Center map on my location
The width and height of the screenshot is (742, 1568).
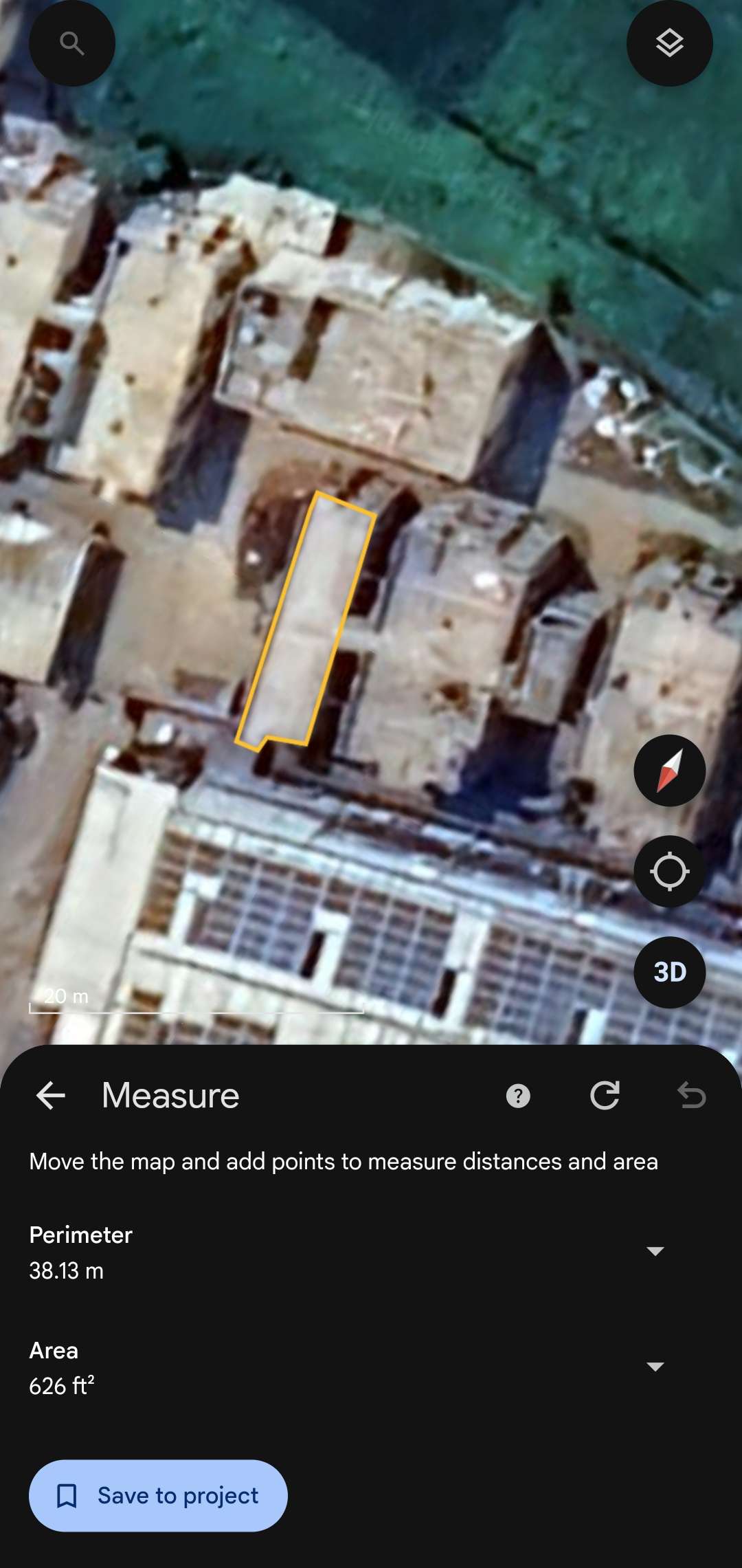tap(669, 872)
